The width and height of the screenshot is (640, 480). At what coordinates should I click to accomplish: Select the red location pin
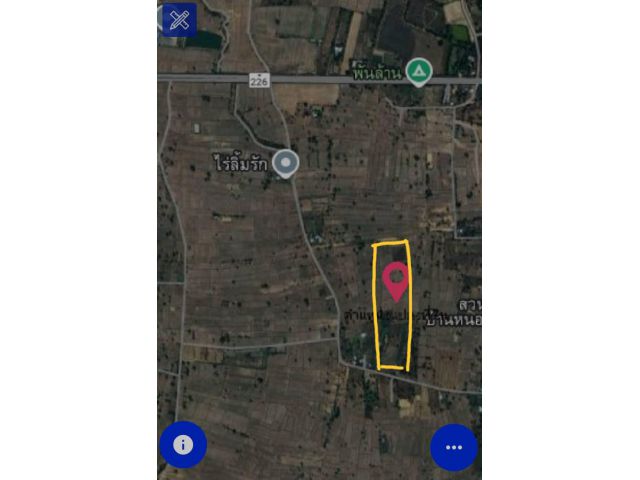[397, 281]
